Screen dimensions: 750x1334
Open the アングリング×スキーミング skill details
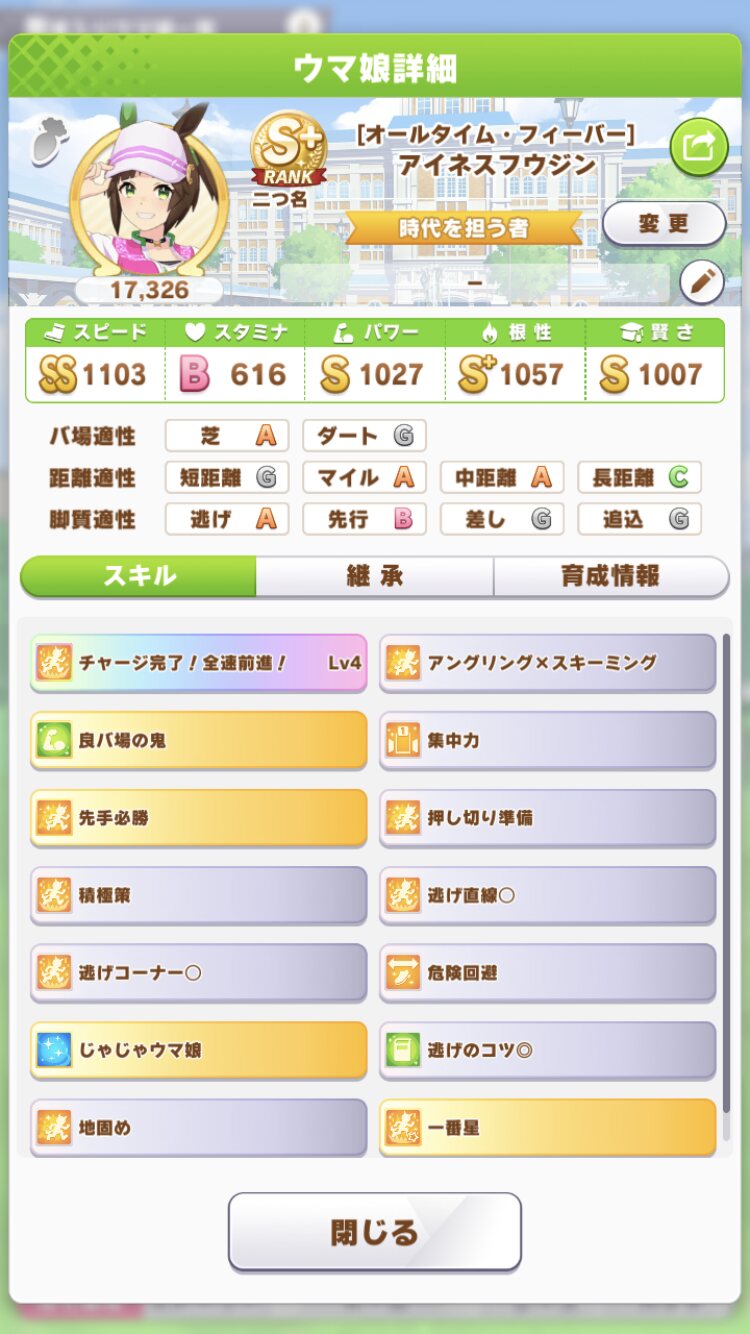[x=547, y=662]
